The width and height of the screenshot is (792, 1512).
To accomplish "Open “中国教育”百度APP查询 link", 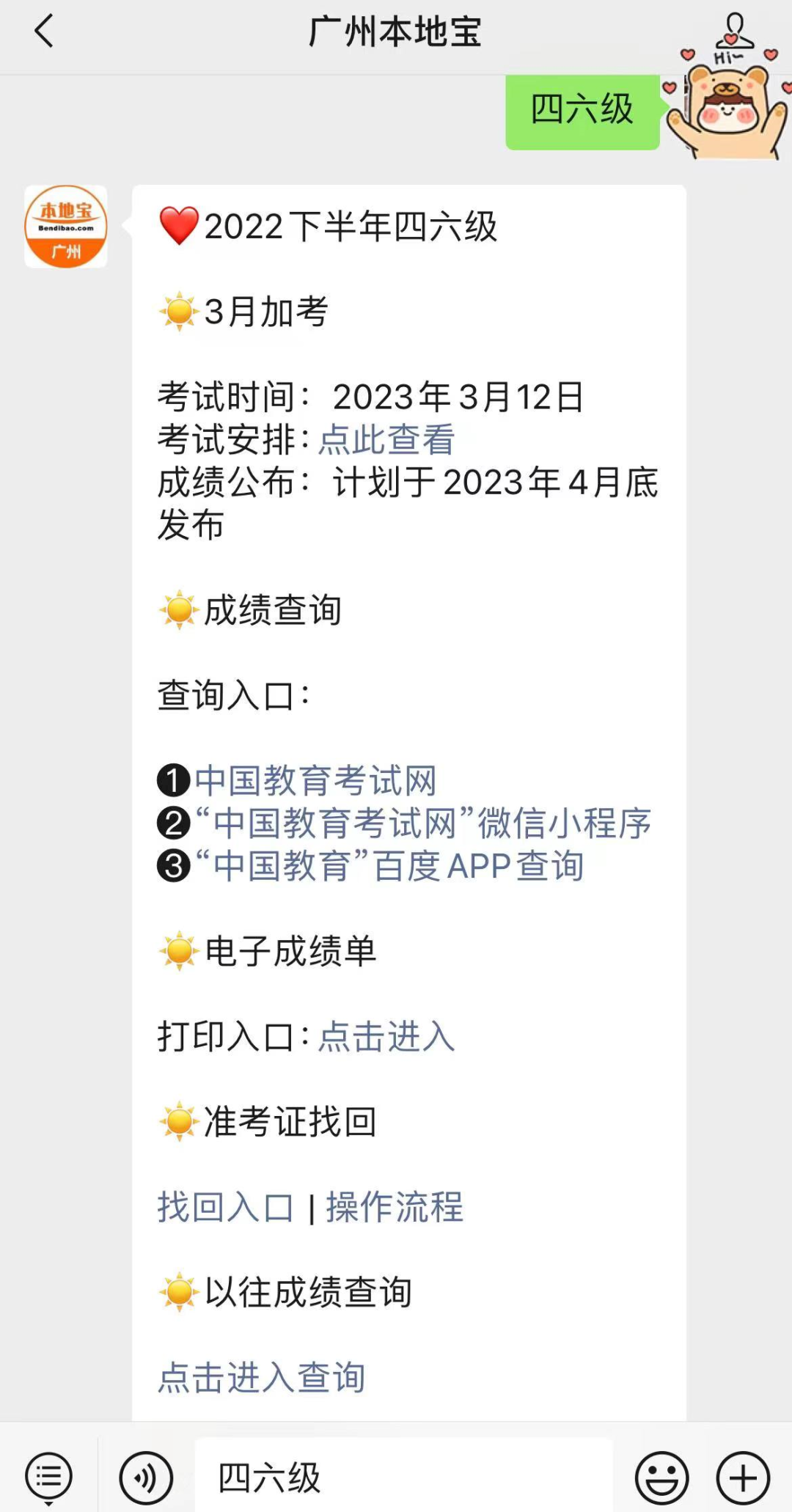I will [x=389, y=866].
